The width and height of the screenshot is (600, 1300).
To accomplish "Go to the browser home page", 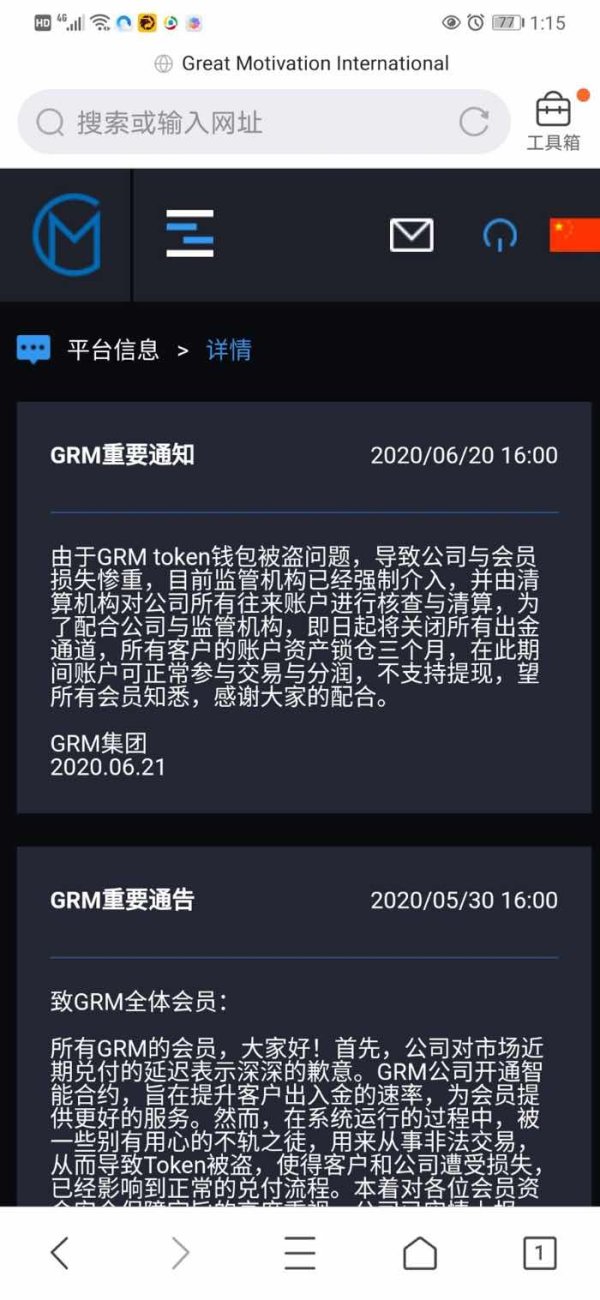I will pos(420,1252).
